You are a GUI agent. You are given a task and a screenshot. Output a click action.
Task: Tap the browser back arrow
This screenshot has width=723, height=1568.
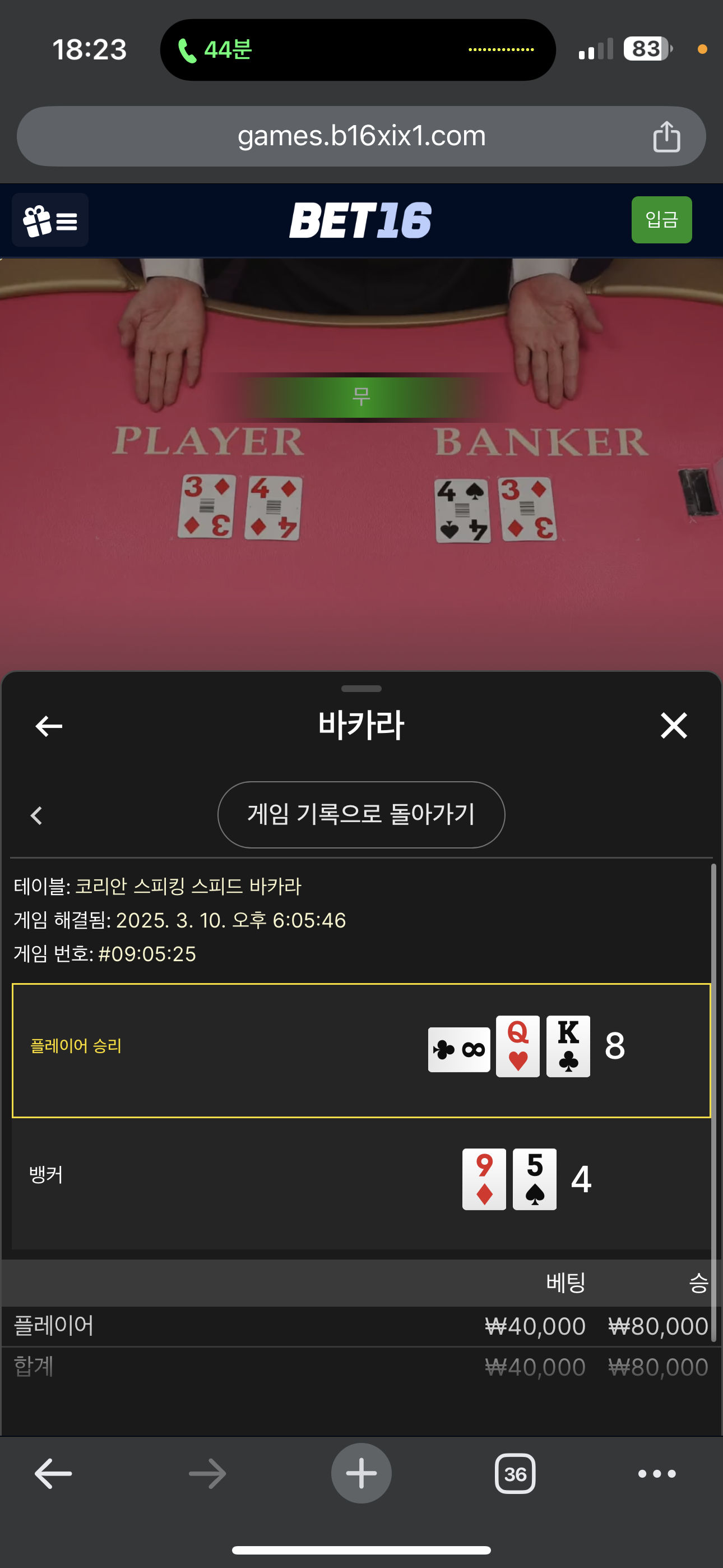pos(54,1474)
